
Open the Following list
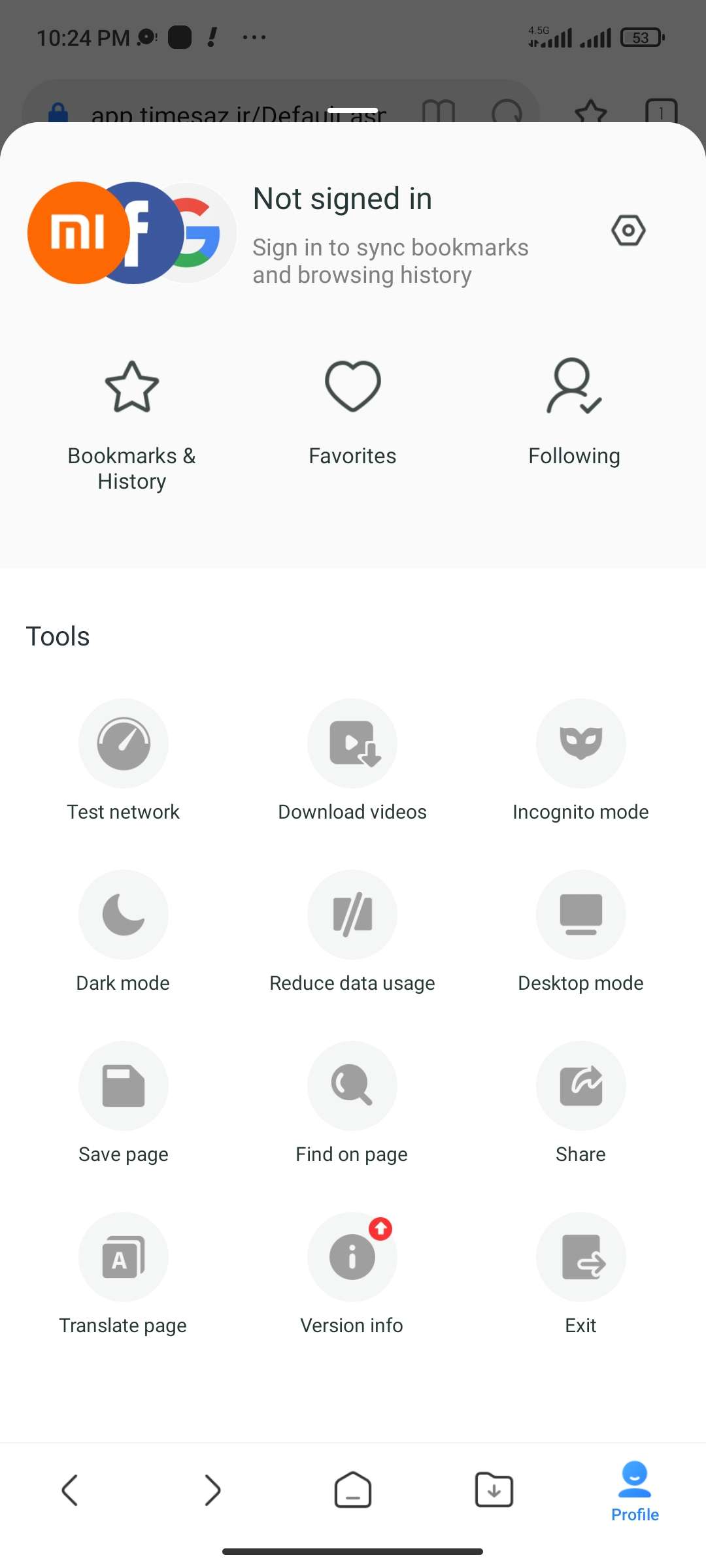[574, 413]
